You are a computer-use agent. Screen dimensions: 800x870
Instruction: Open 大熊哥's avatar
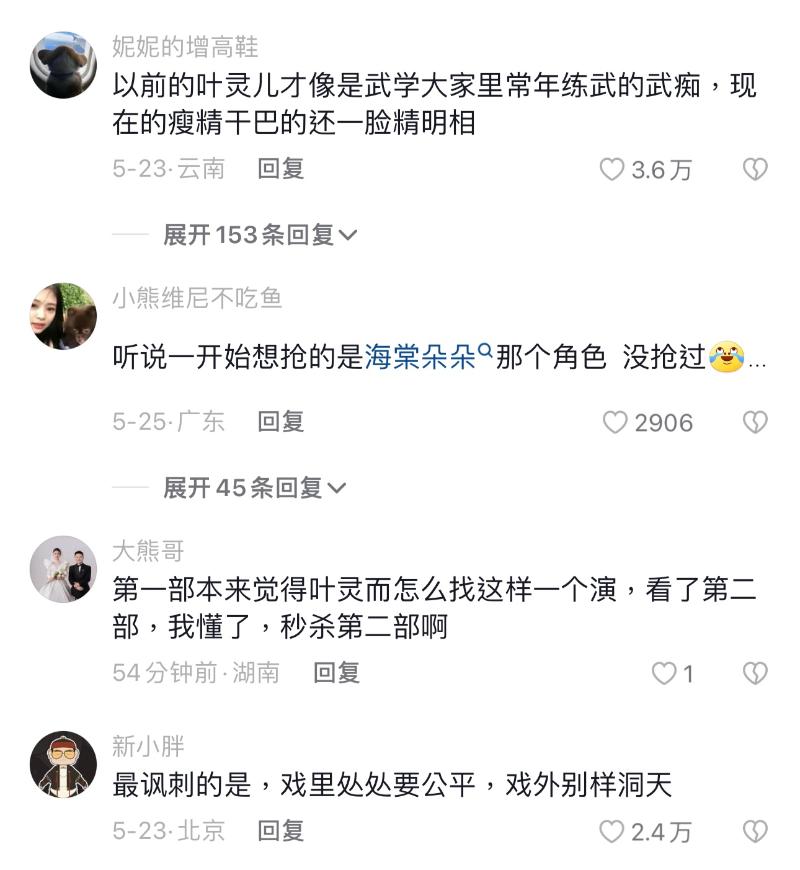[63, 569]
